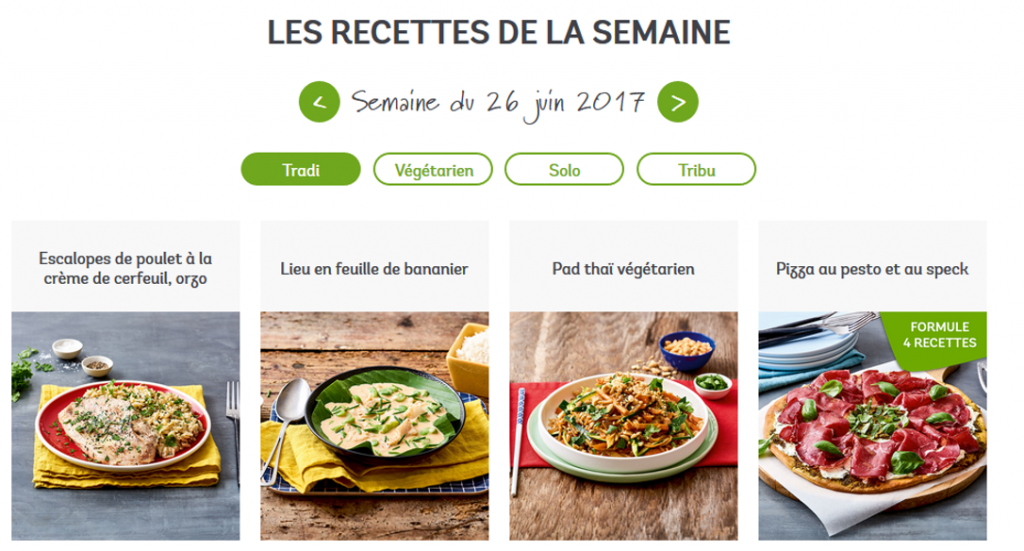Go to the next week
The width and height of the screenshot is (1024, 551).
[678, 102]
